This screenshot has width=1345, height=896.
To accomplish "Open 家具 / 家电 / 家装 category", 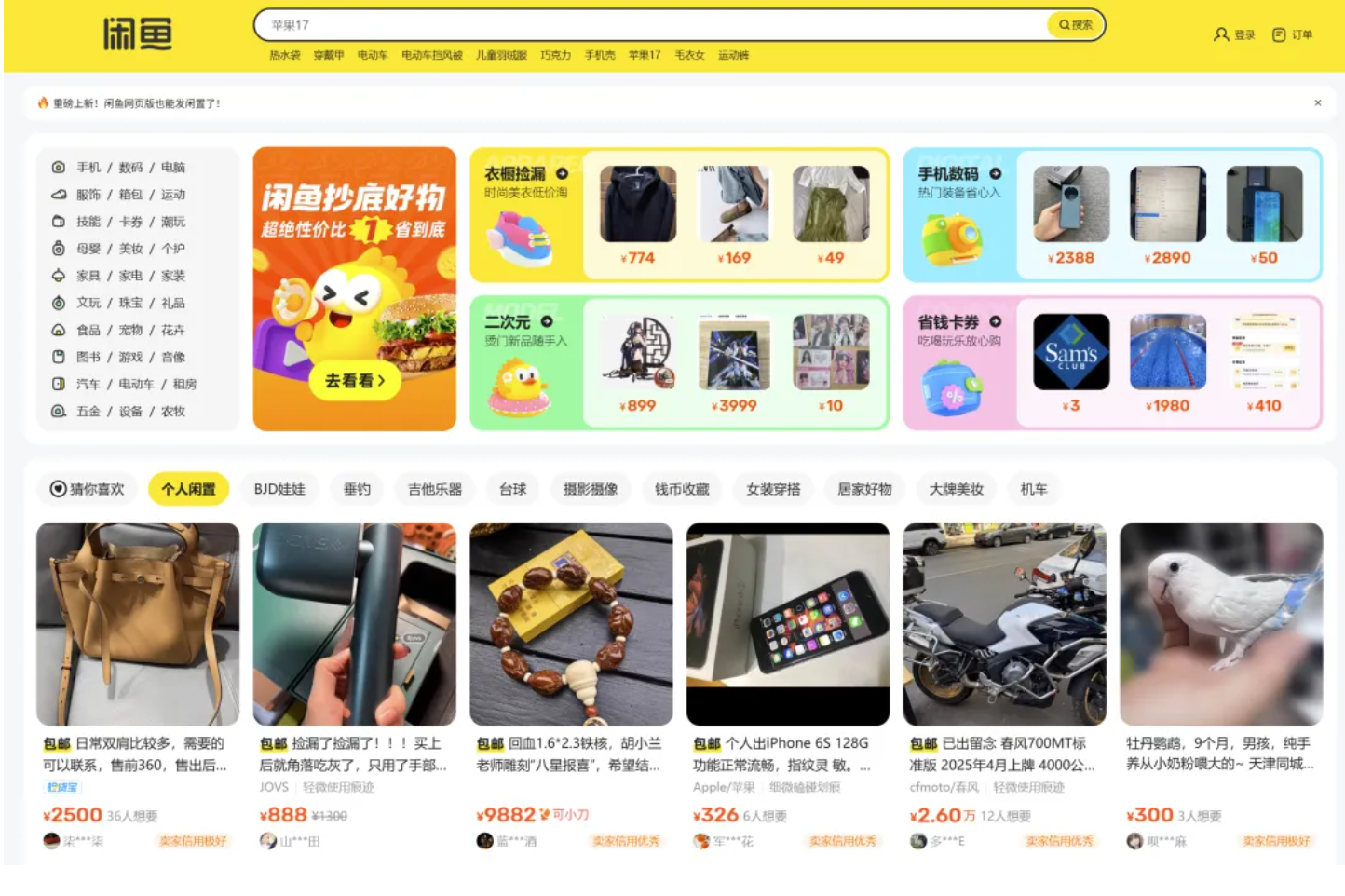I will 130,276.
